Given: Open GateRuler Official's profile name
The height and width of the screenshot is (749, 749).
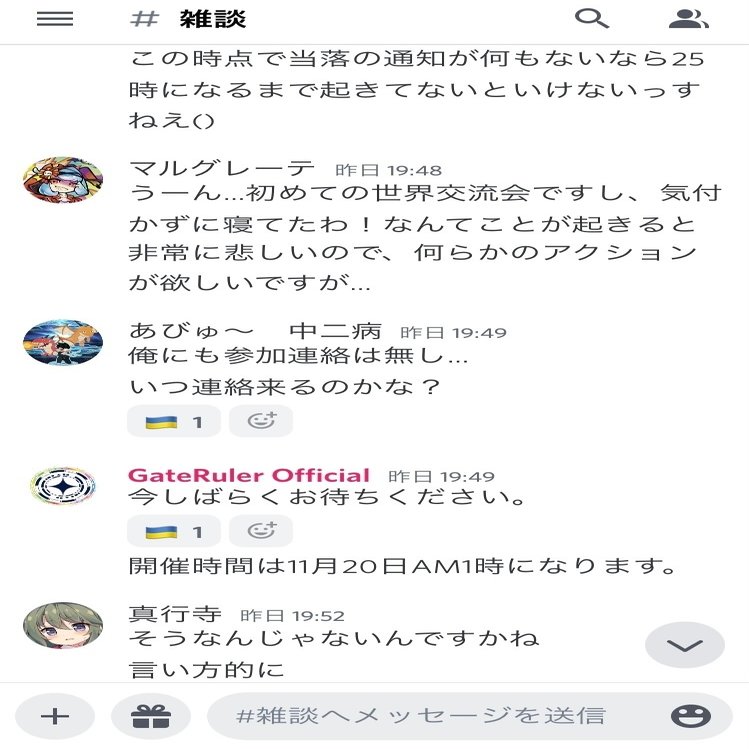Looking at the screenshot, I should click(249, 475).
